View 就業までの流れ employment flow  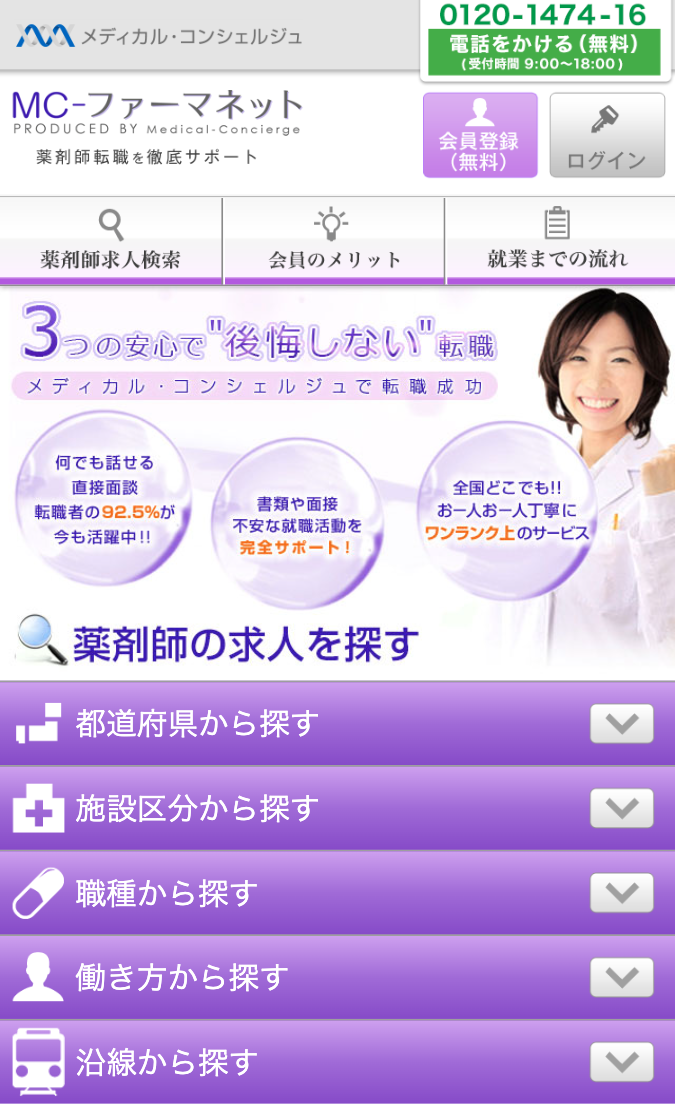click(x=558, y=240)
